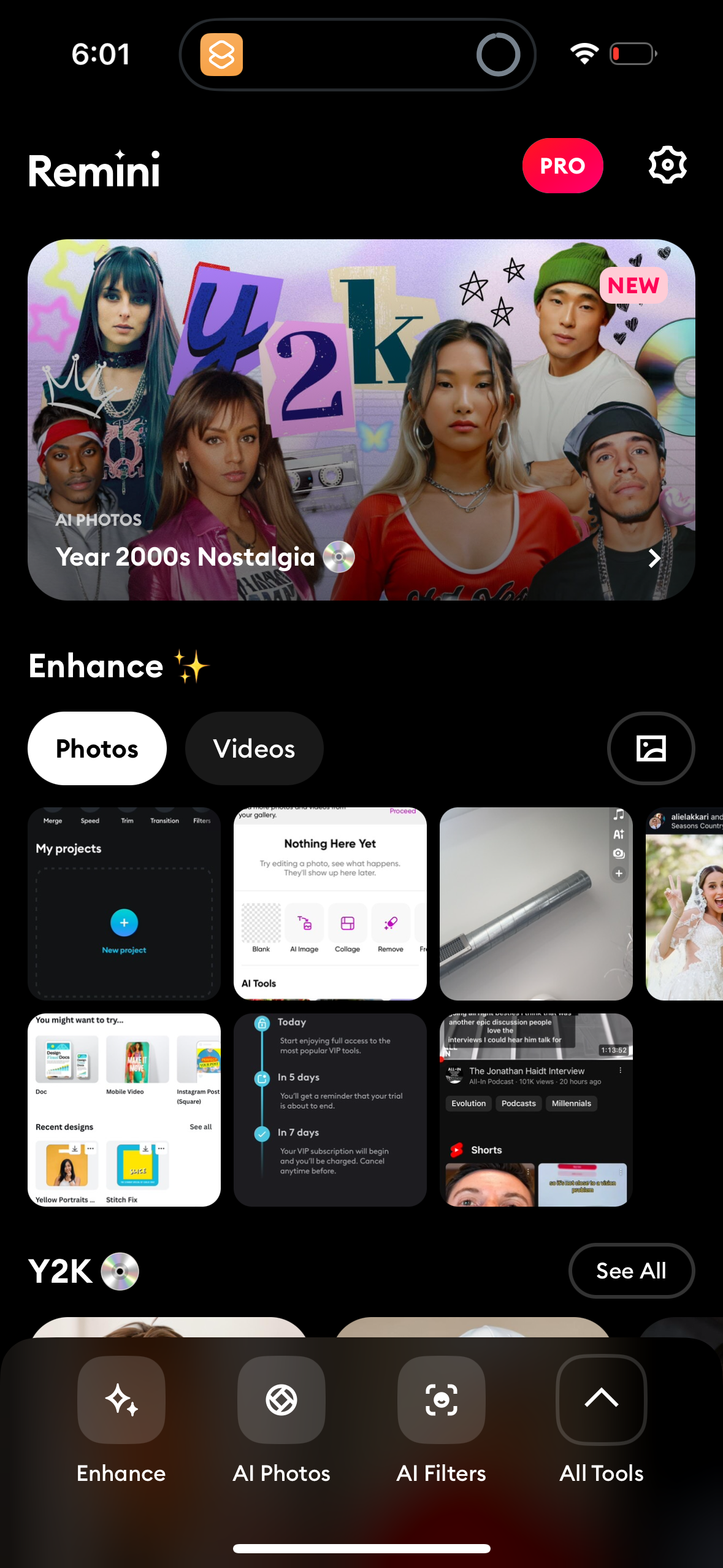Switch to the AI Tools section label
723x1568 pixels.
click(258, 982)
